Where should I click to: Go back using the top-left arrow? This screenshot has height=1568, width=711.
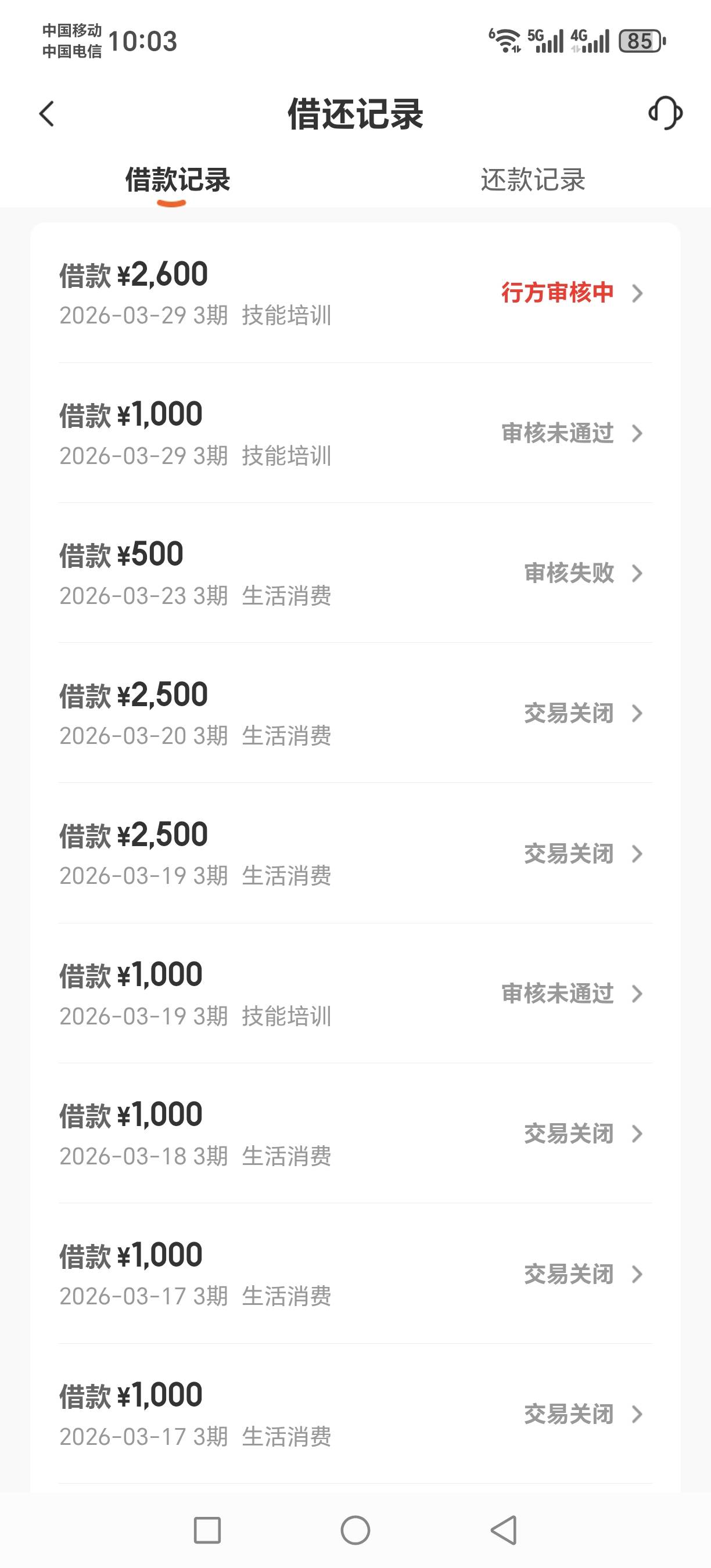click(47, 114)
